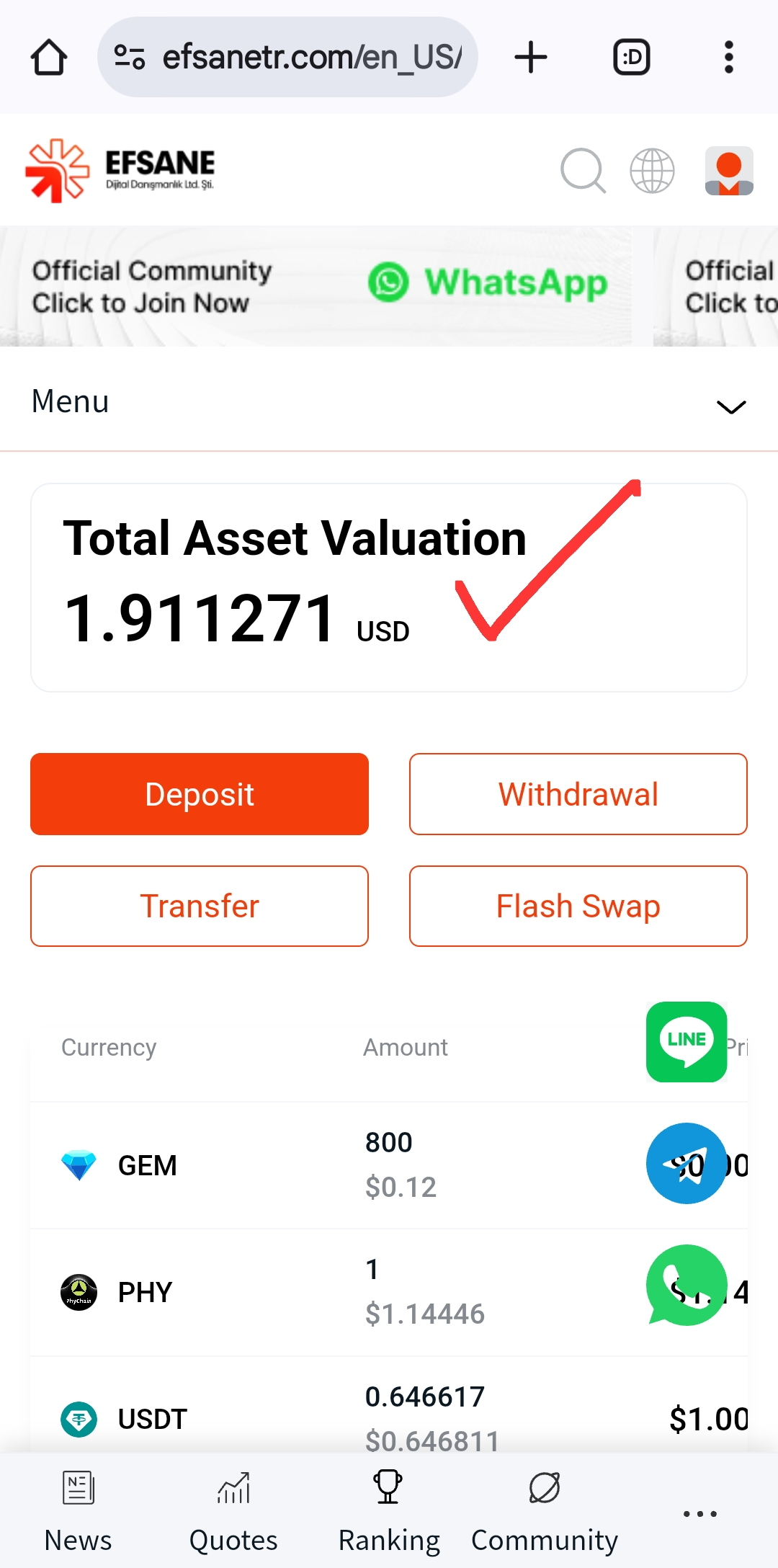This screenshot has width=778, height=1568.
Task: Switch to the Ranking tab
Action: point(389,1510)
